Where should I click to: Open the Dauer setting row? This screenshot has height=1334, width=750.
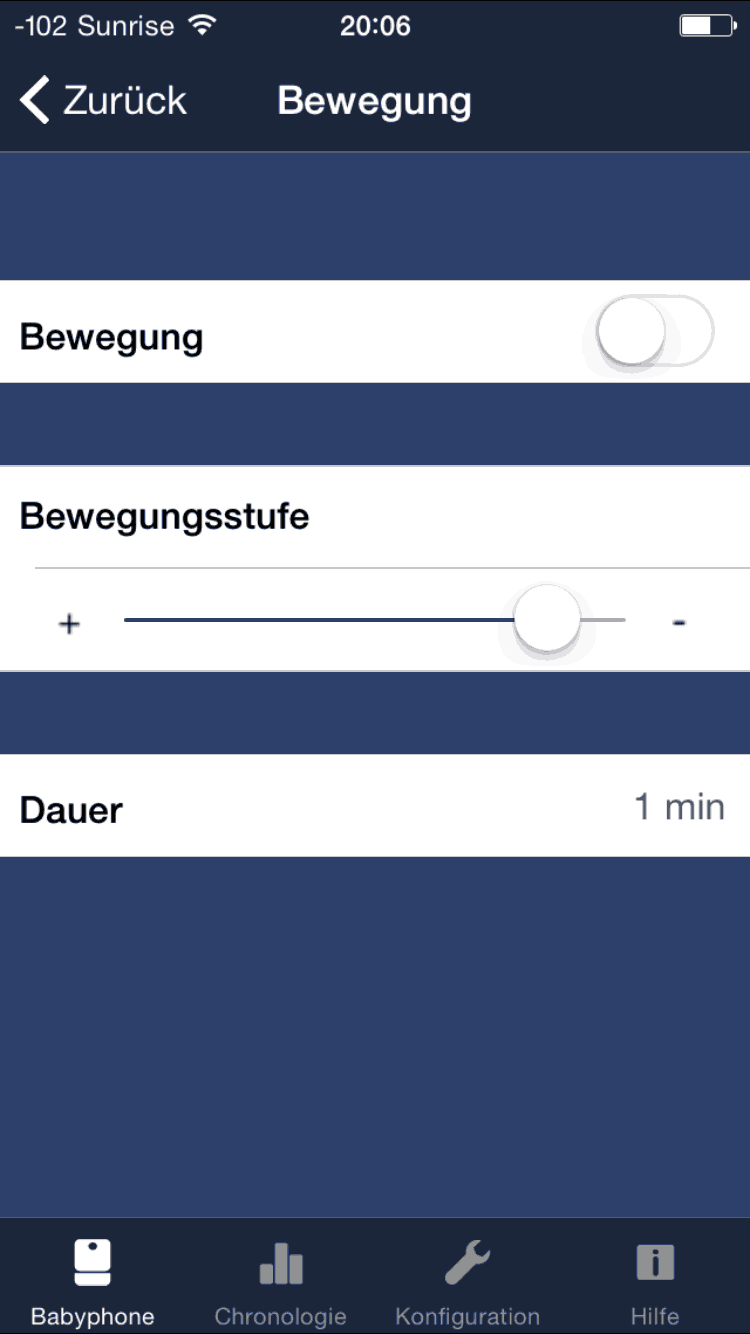coord(375,807)
